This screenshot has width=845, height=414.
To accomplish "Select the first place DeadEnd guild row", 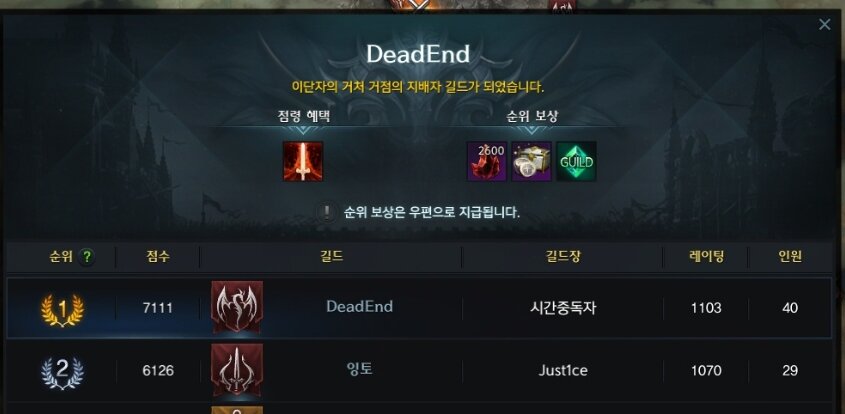I will tap(420, 307).
